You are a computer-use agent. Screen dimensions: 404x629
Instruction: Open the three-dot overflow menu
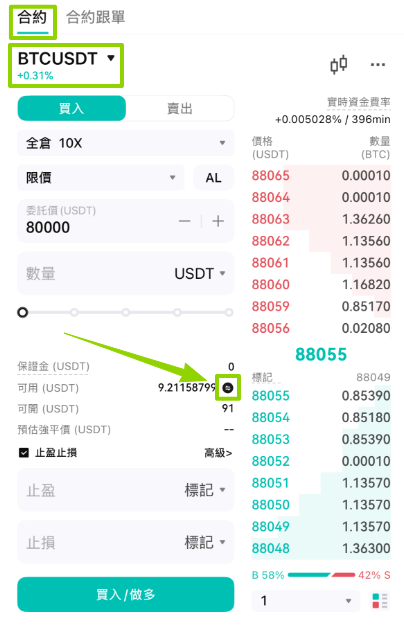coord(378,65)
